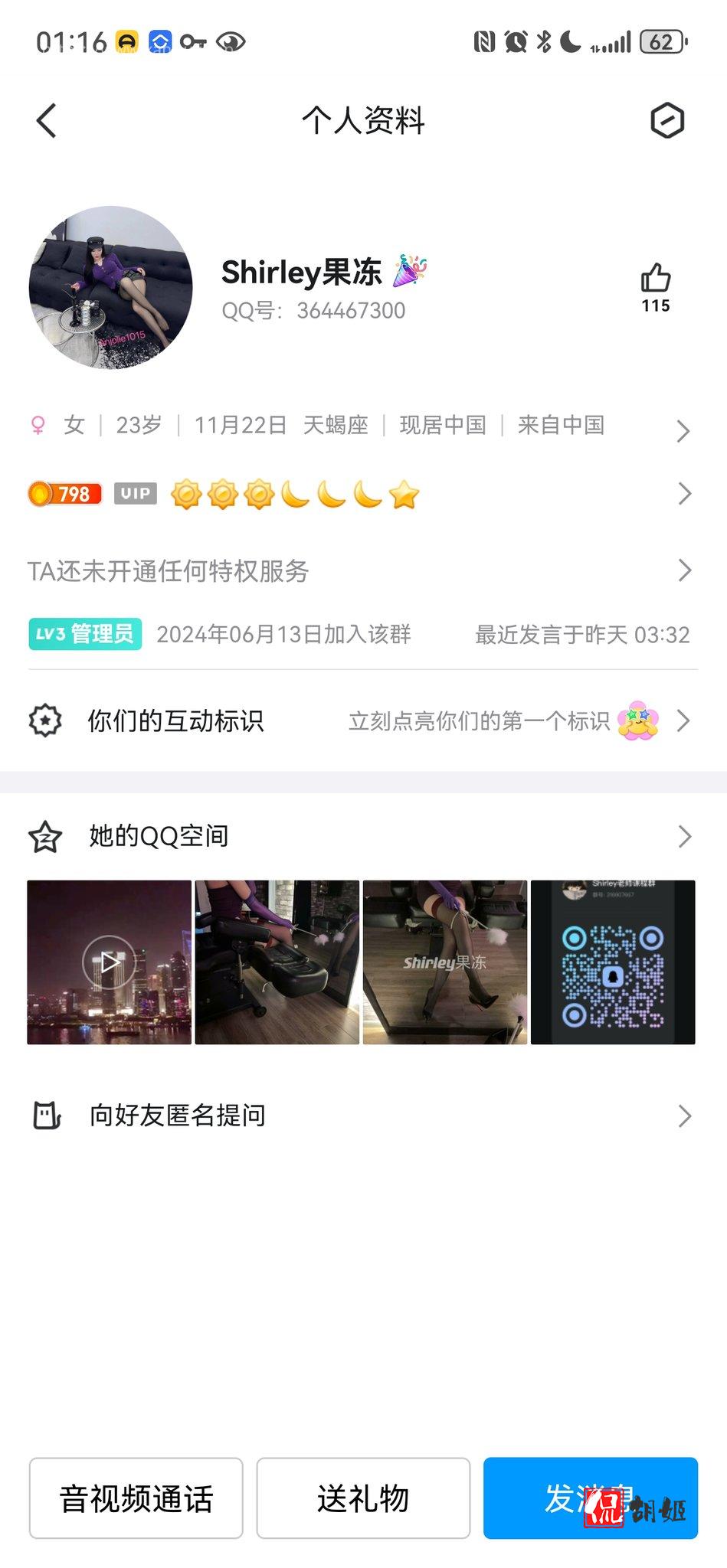Open the level and VIP badges row

(360, 495)
